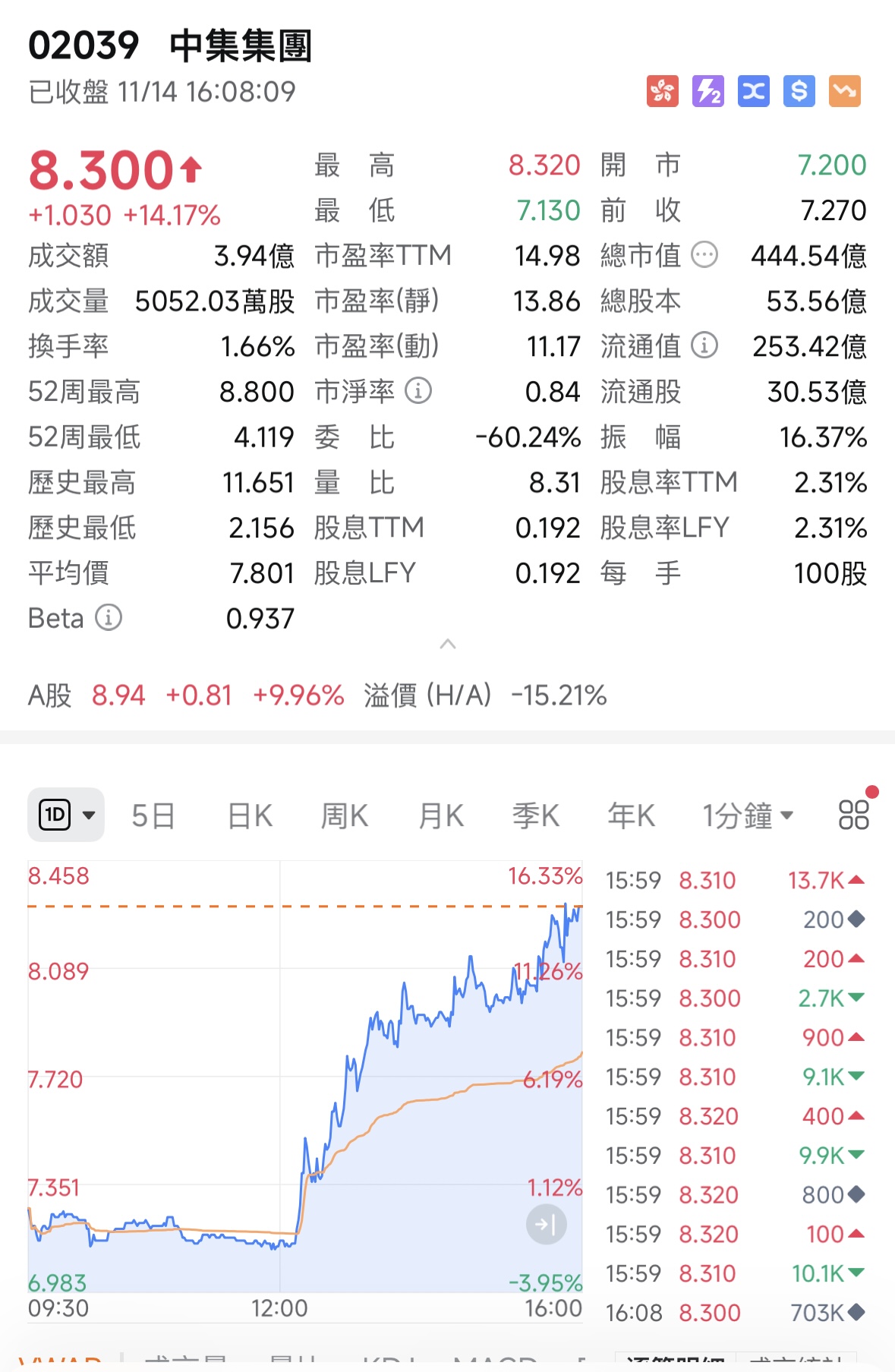895x1372 pixels.
Task: Click the info icon beside Beta
Action: [109, 618]
